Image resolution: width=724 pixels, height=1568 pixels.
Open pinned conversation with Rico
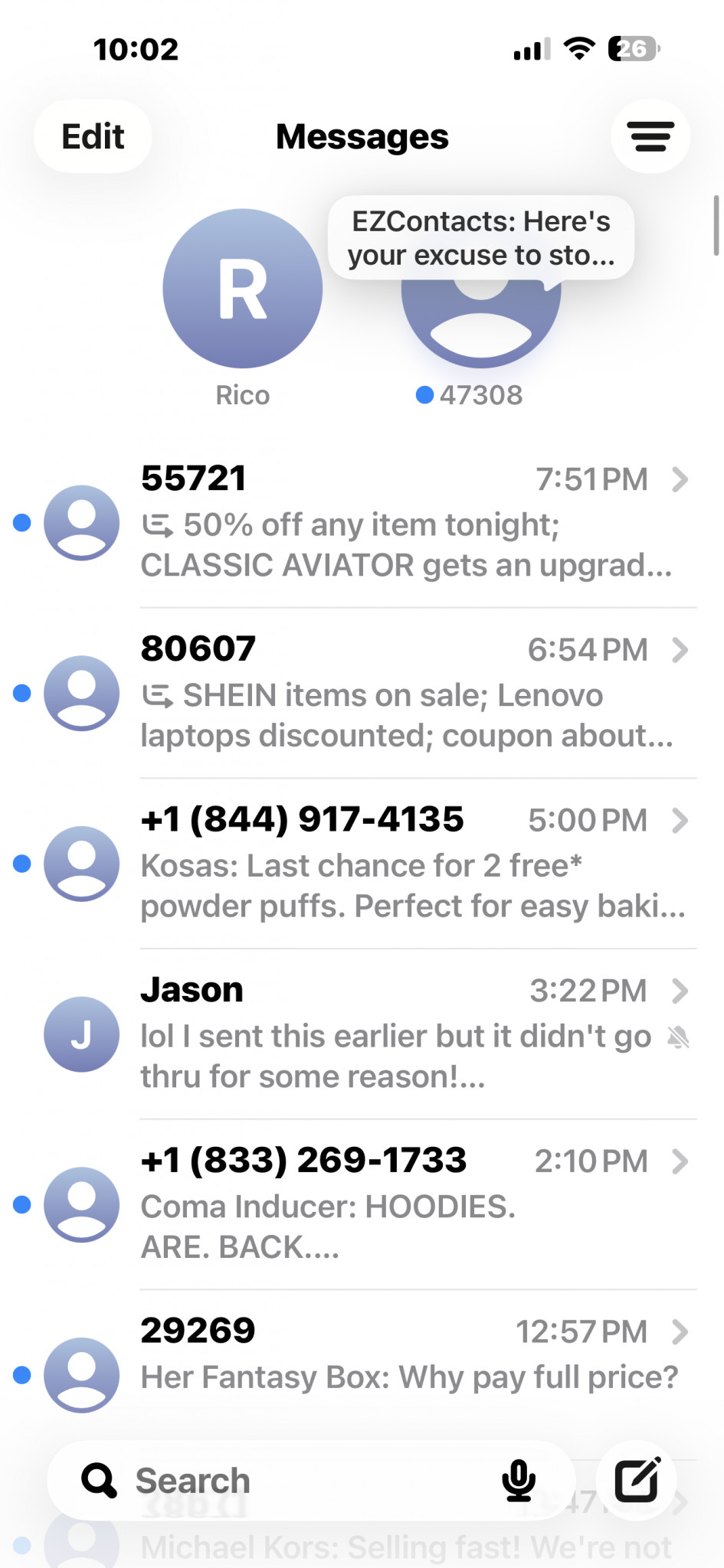[x=243, y=289]
